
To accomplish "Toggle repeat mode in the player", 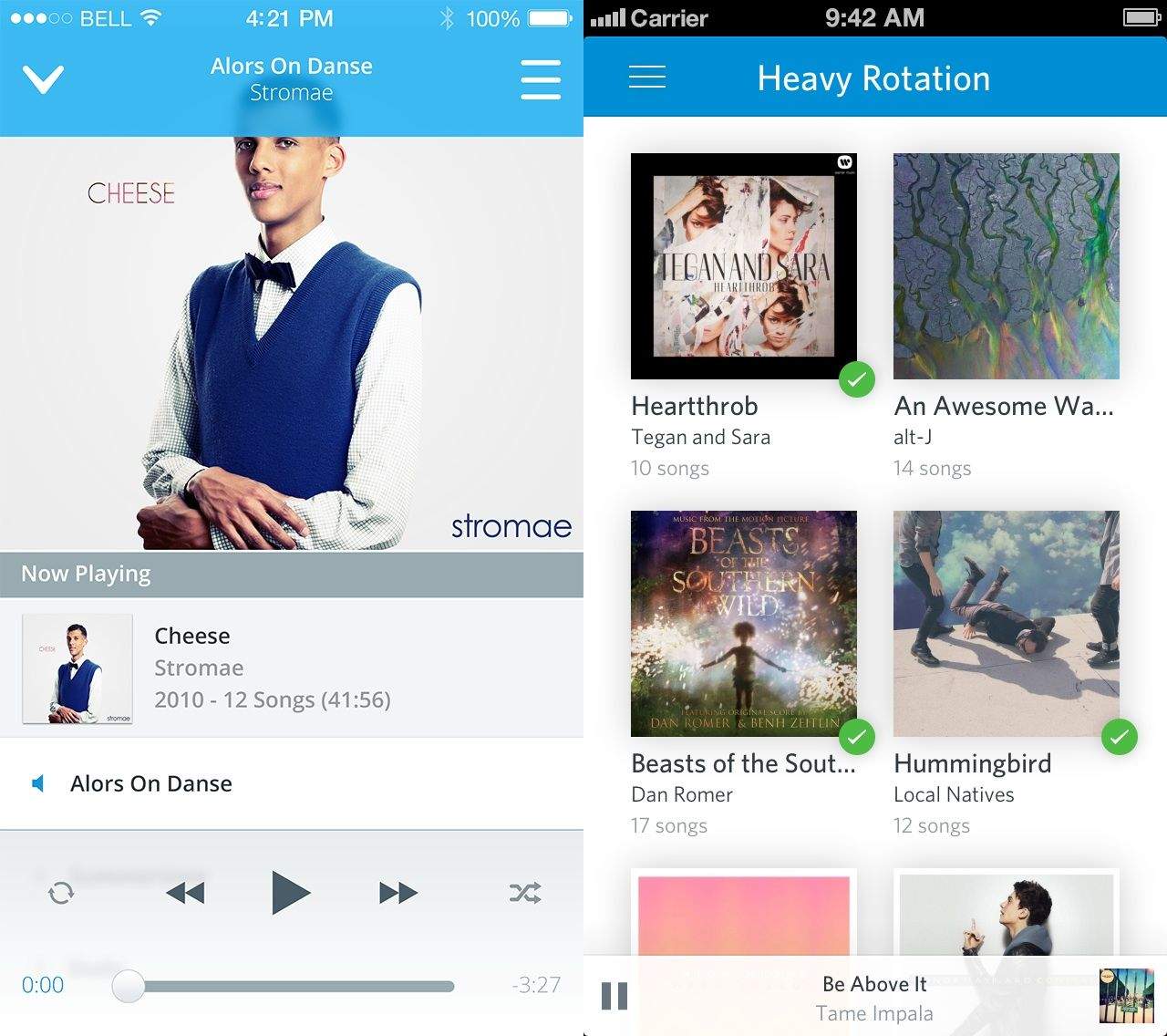I will tap(61, 893).
